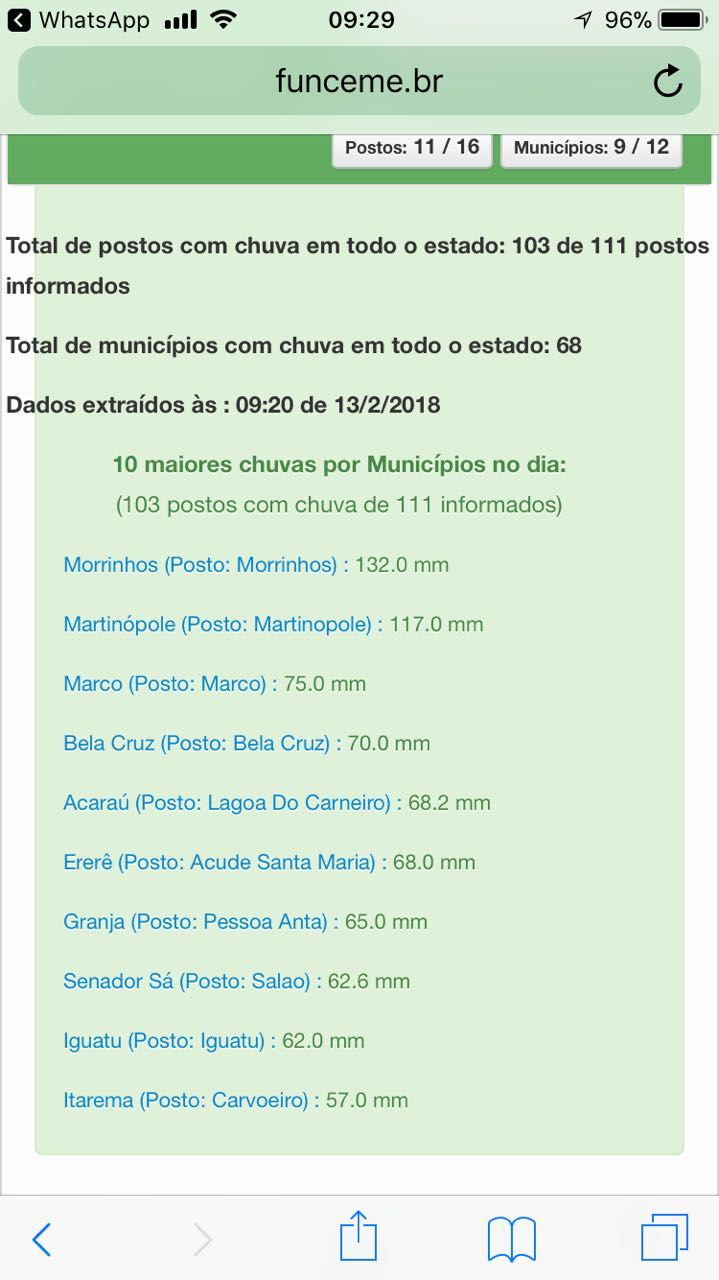Open the Morrinhos rainfall link
The image size is (719, 1280).
click(200, 565)
